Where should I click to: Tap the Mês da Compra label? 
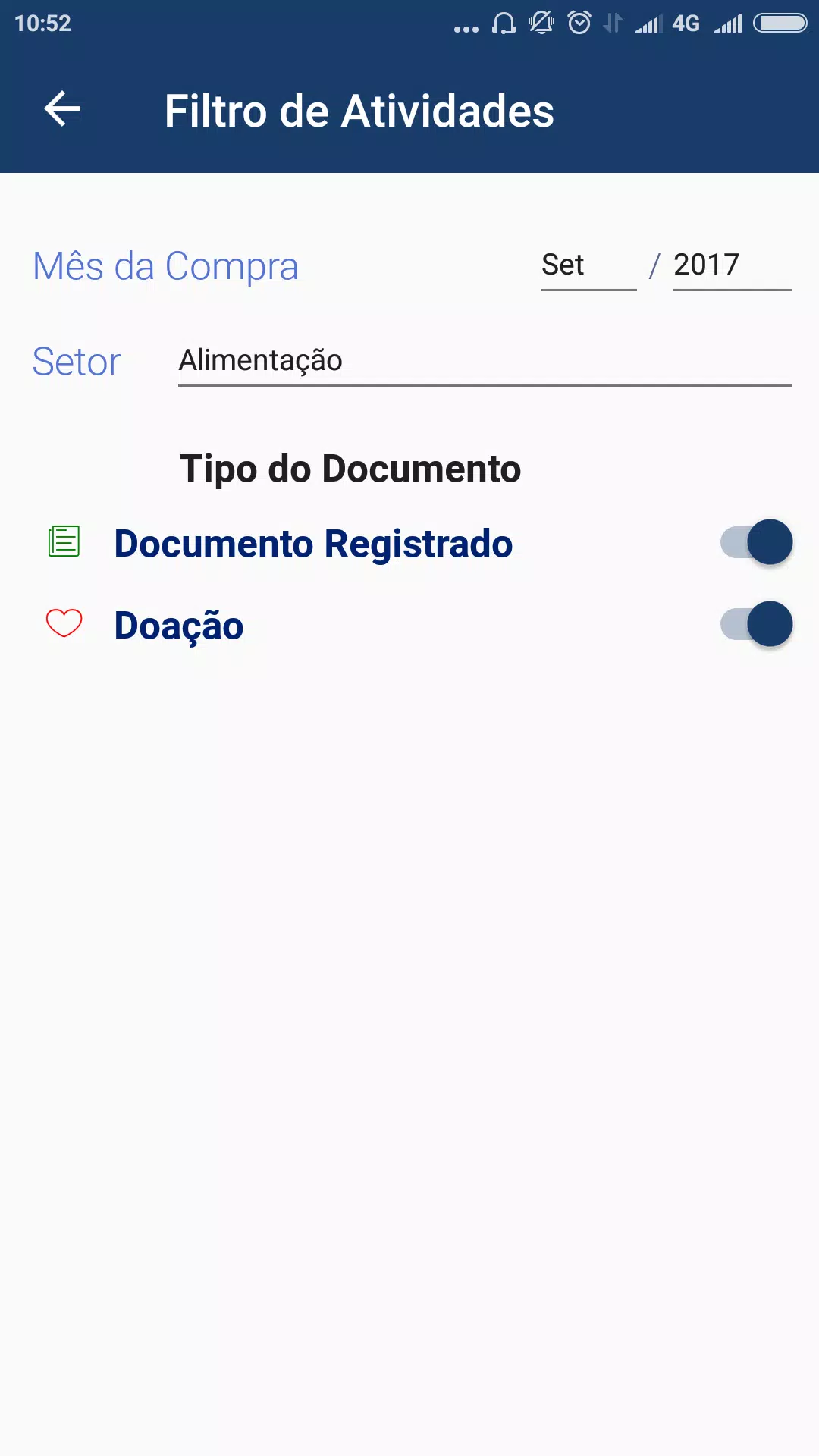165,266
